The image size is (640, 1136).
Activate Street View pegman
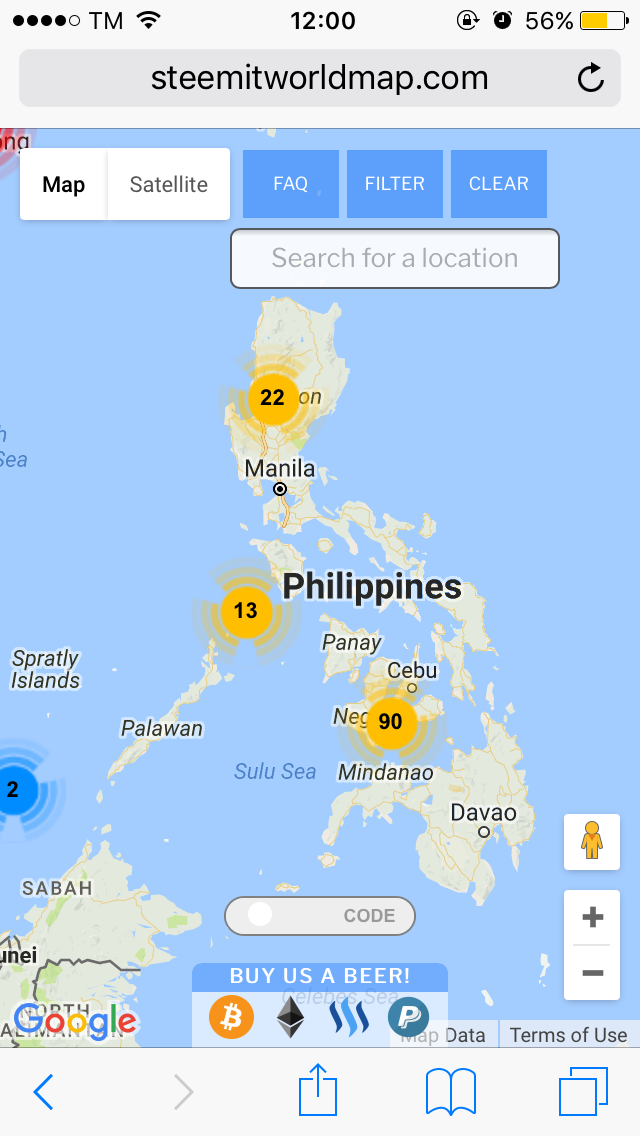[592, 841]
